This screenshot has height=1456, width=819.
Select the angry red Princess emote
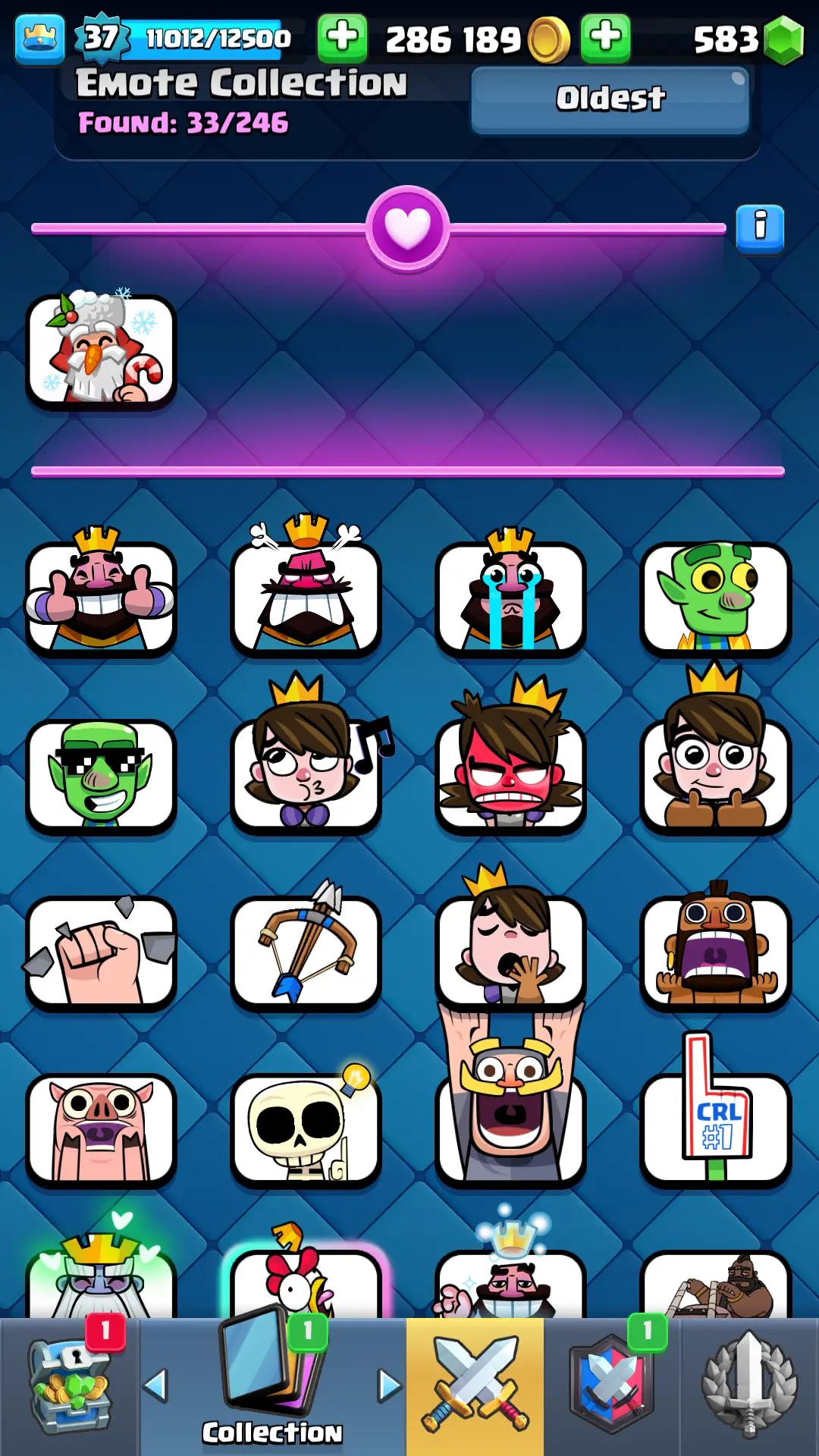click(510, 773)
